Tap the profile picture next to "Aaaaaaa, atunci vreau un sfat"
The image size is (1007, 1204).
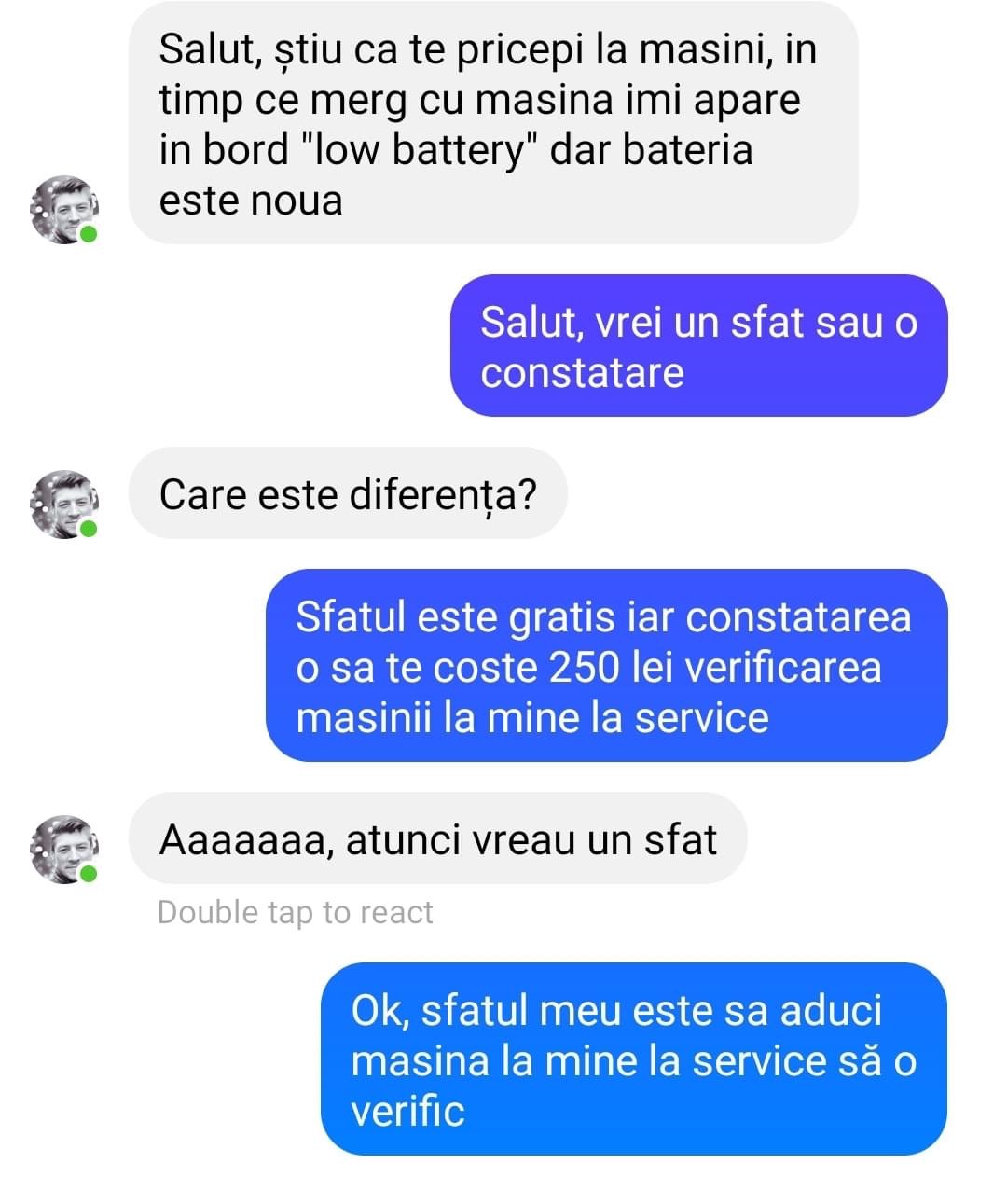coord(64,849)
